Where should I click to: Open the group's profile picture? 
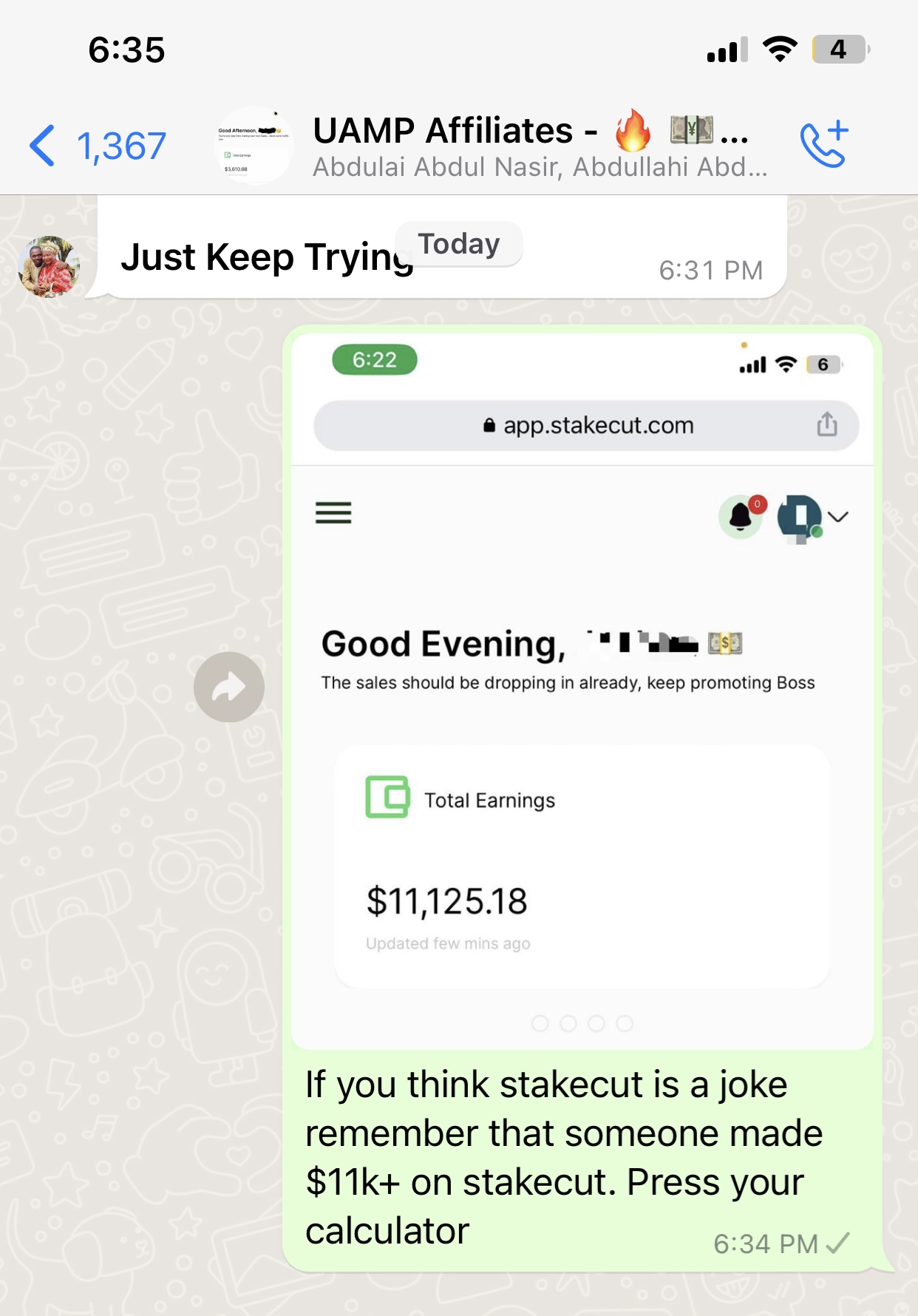coord(254,146)
